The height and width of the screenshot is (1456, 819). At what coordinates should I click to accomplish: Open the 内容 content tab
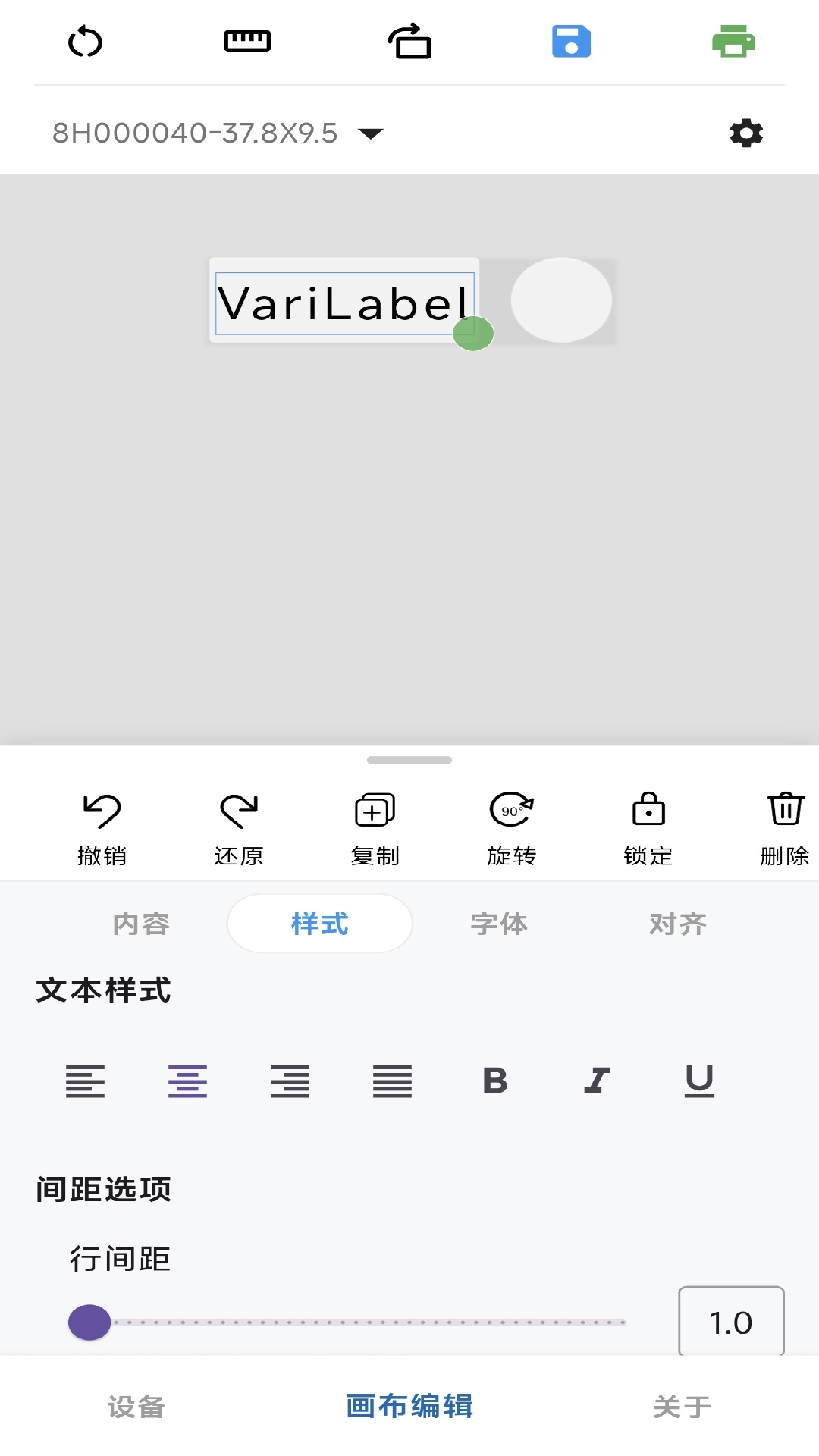140,924
